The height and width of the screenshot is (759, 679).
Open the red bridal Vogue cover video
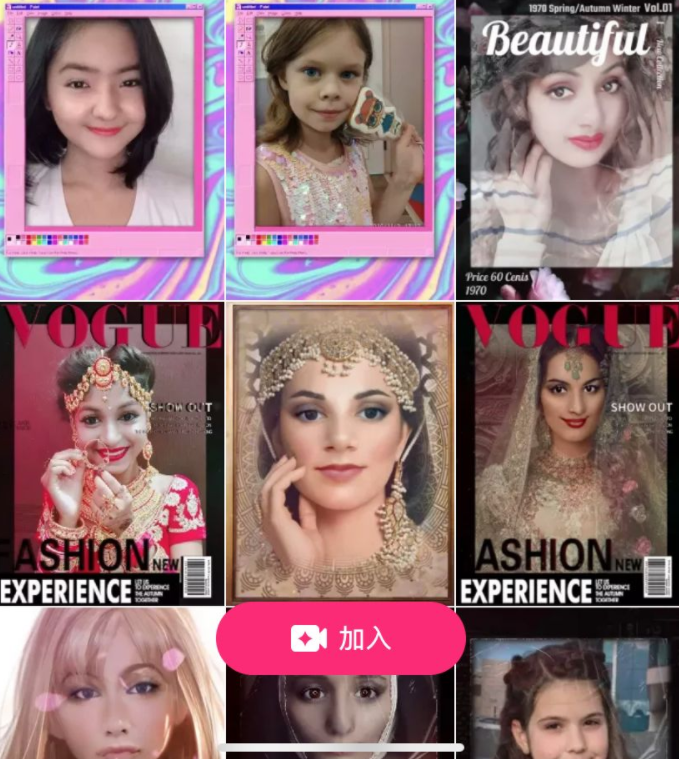tap(111, 455)
